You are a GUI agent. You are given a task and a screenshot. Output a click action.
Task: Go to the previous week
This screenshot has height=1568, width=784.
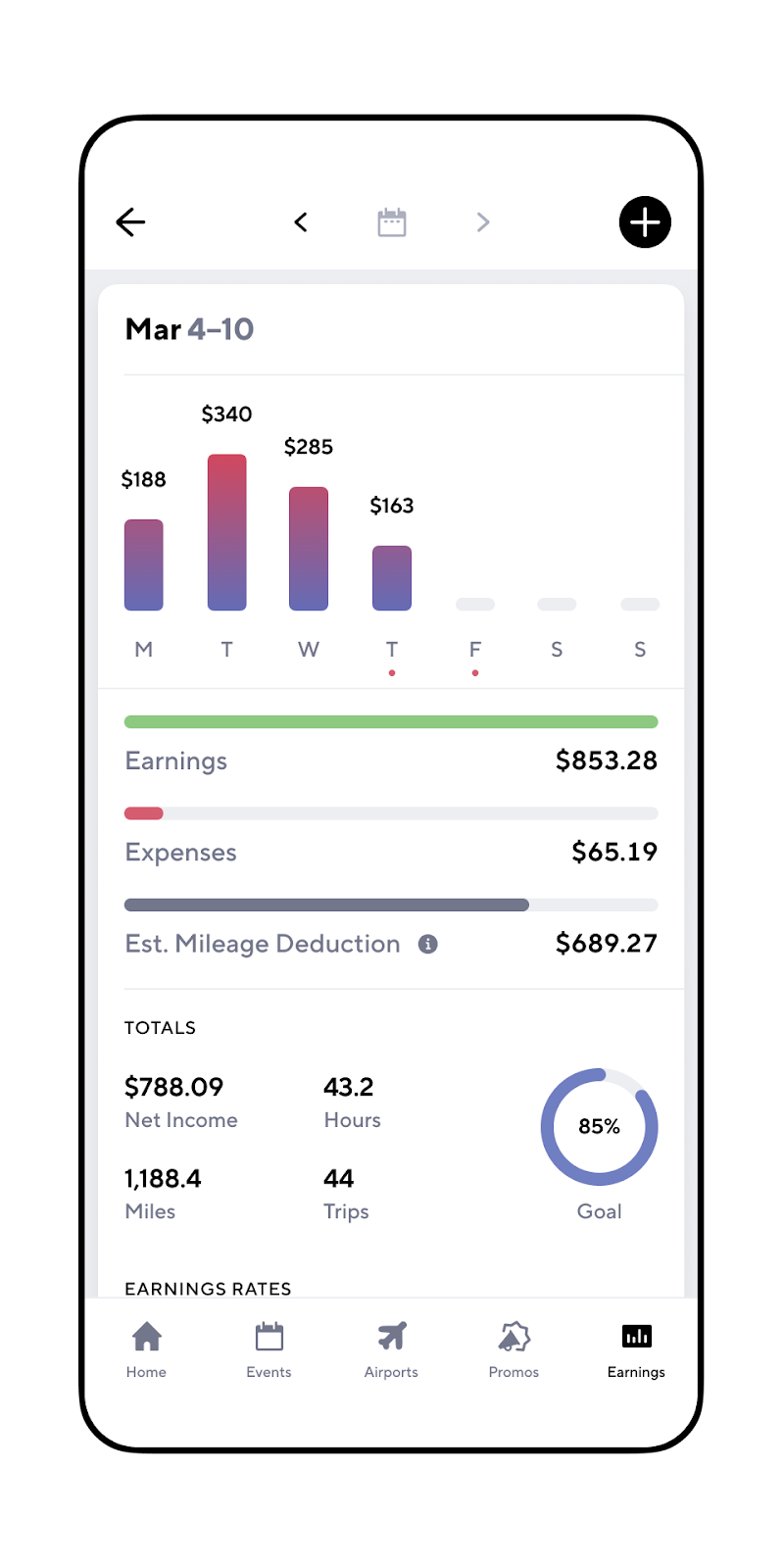click(x=301, y=222)
